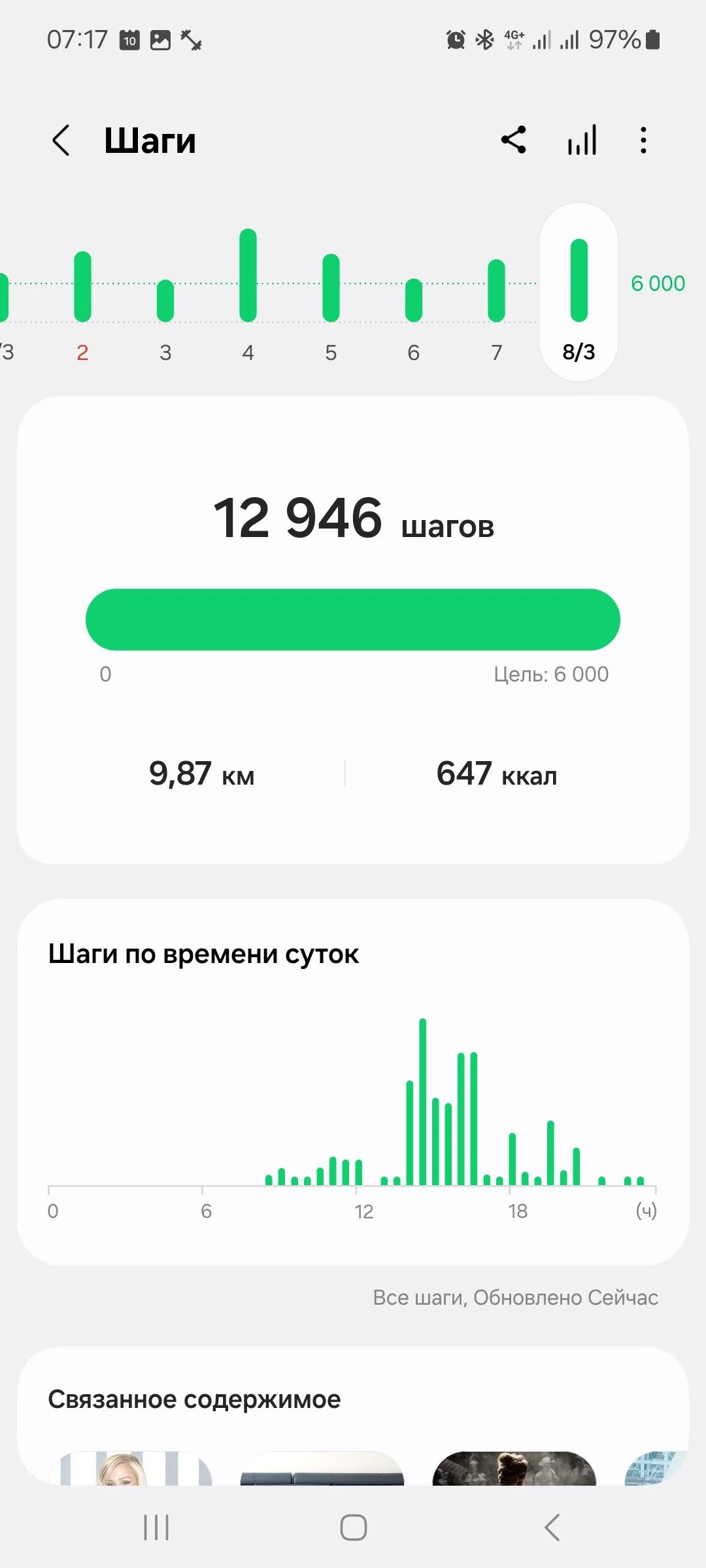Share the step count results
706x1568 pixels.
click(x=514, y=140)
